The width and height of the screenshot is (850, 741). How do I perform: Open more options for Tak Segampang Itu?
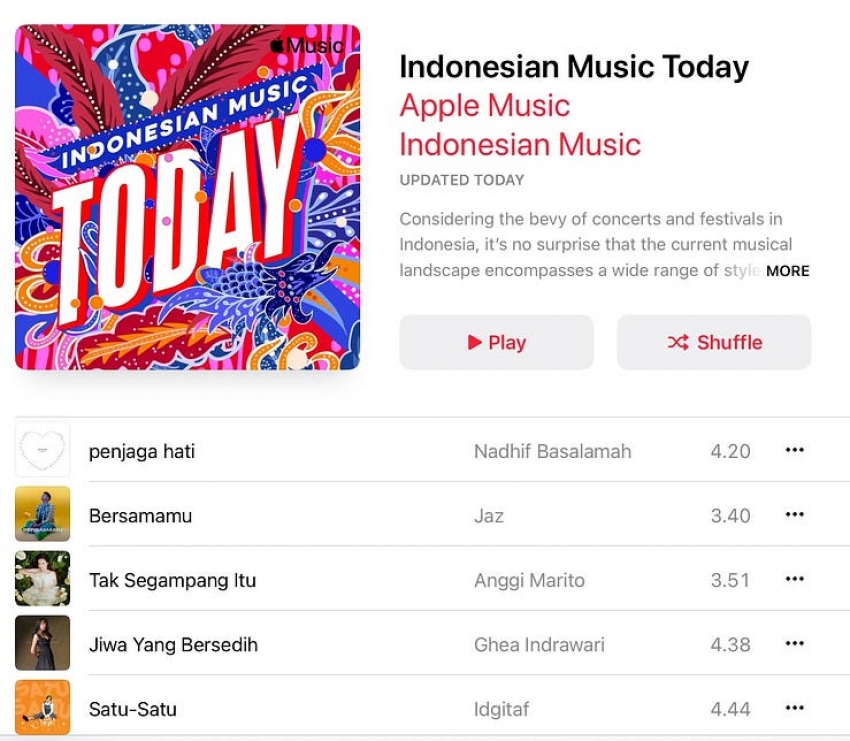tap(794, 580)
